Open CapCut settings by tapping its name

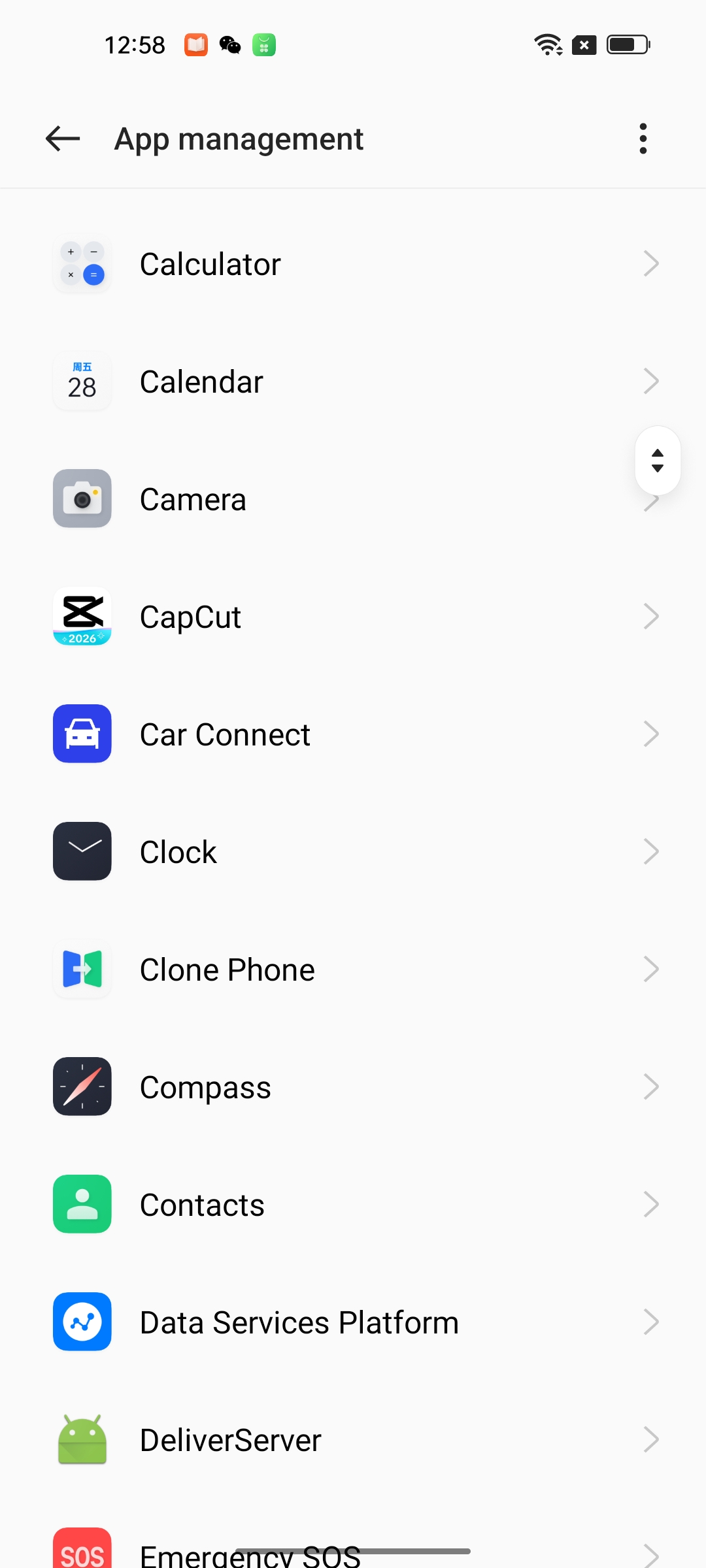click(x=190, y=616)
